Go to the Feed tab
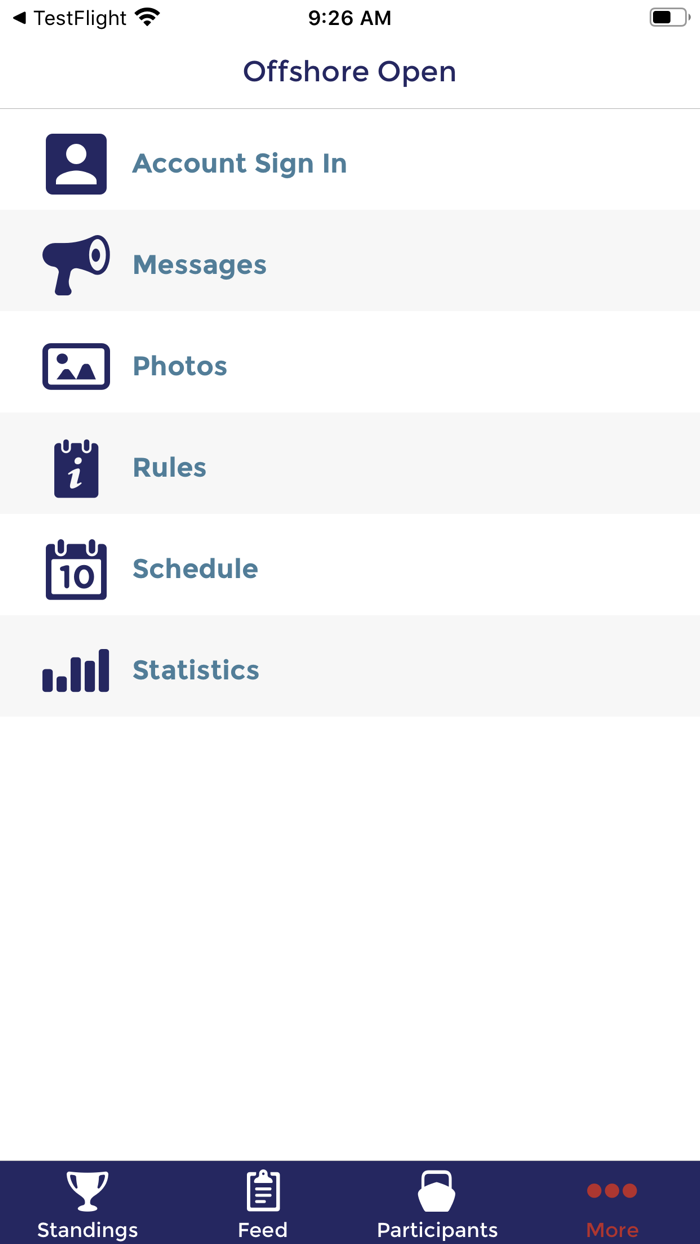The image size is (700, 1244). point(262,1204)
